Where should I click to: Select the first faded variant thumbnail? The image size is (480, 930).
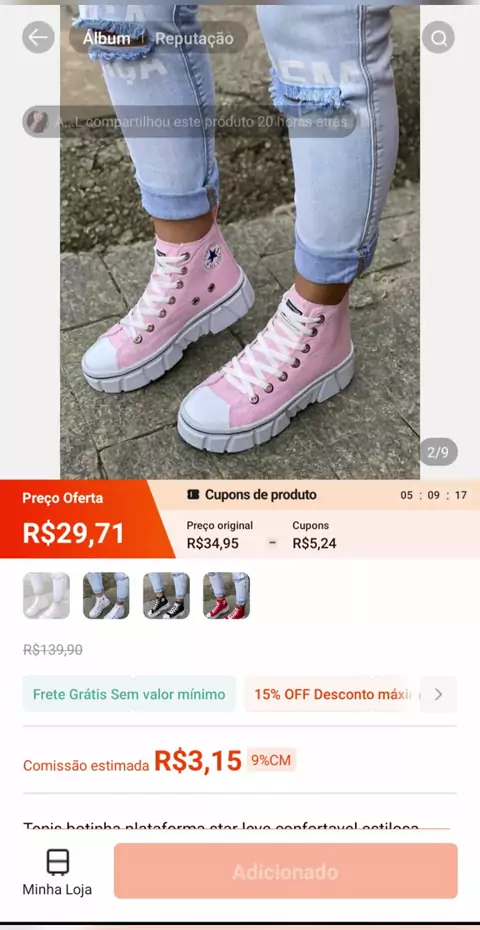[46, 595]
